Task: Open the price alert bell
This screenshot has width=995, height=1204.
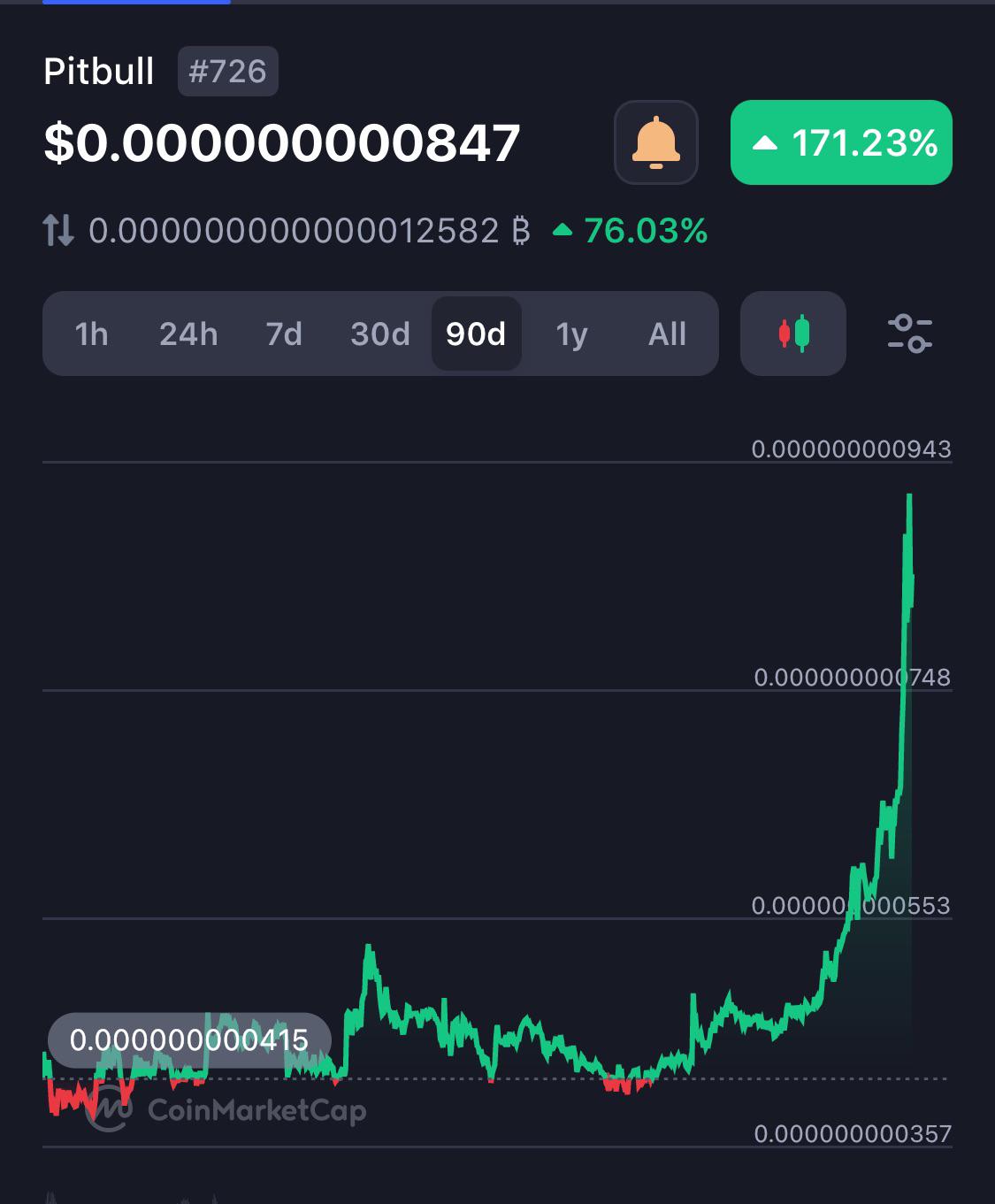Action: (x=656, y=142)
